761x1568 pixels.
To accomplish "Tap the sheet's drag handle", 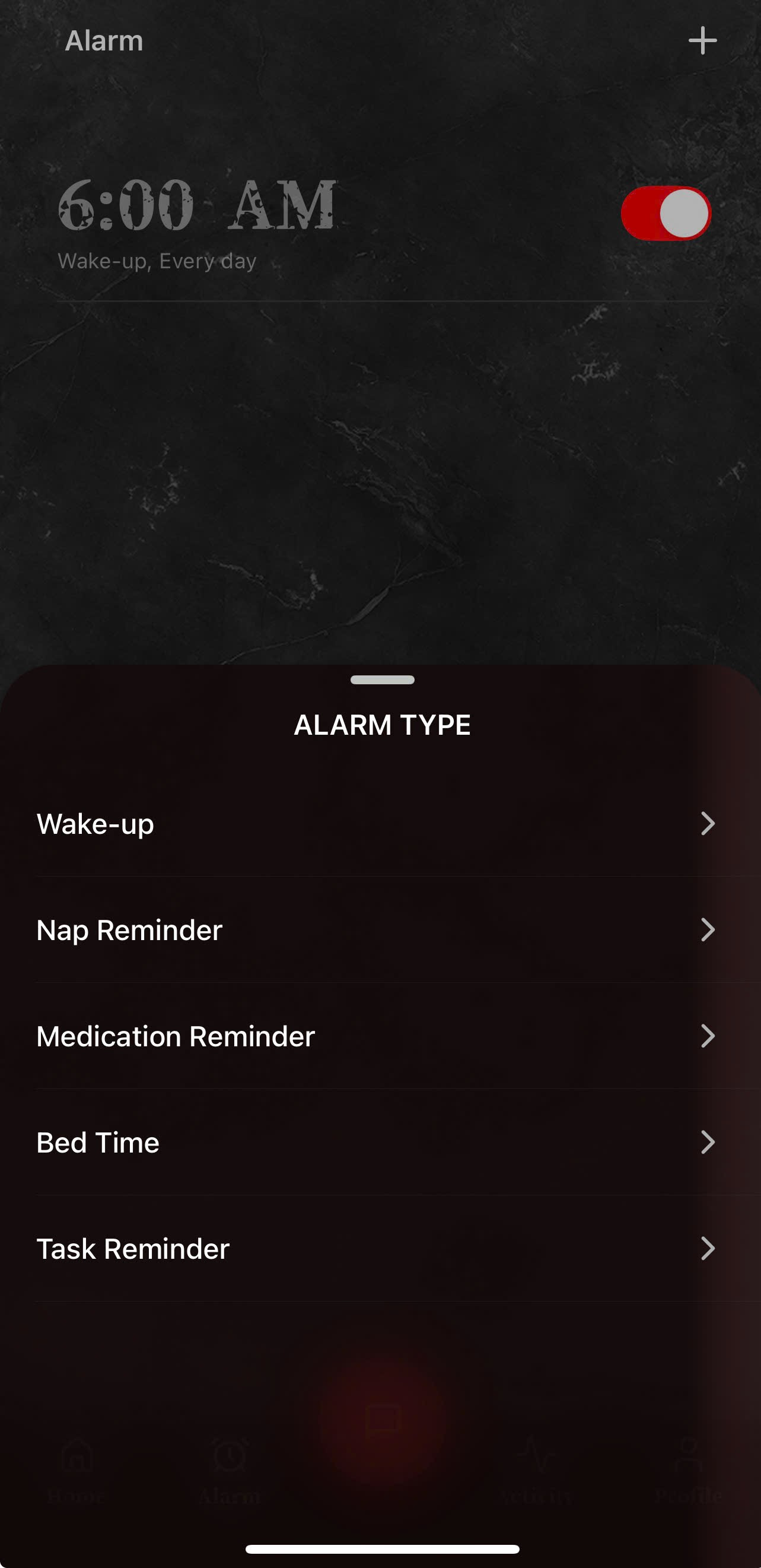I will pos(382,680).
